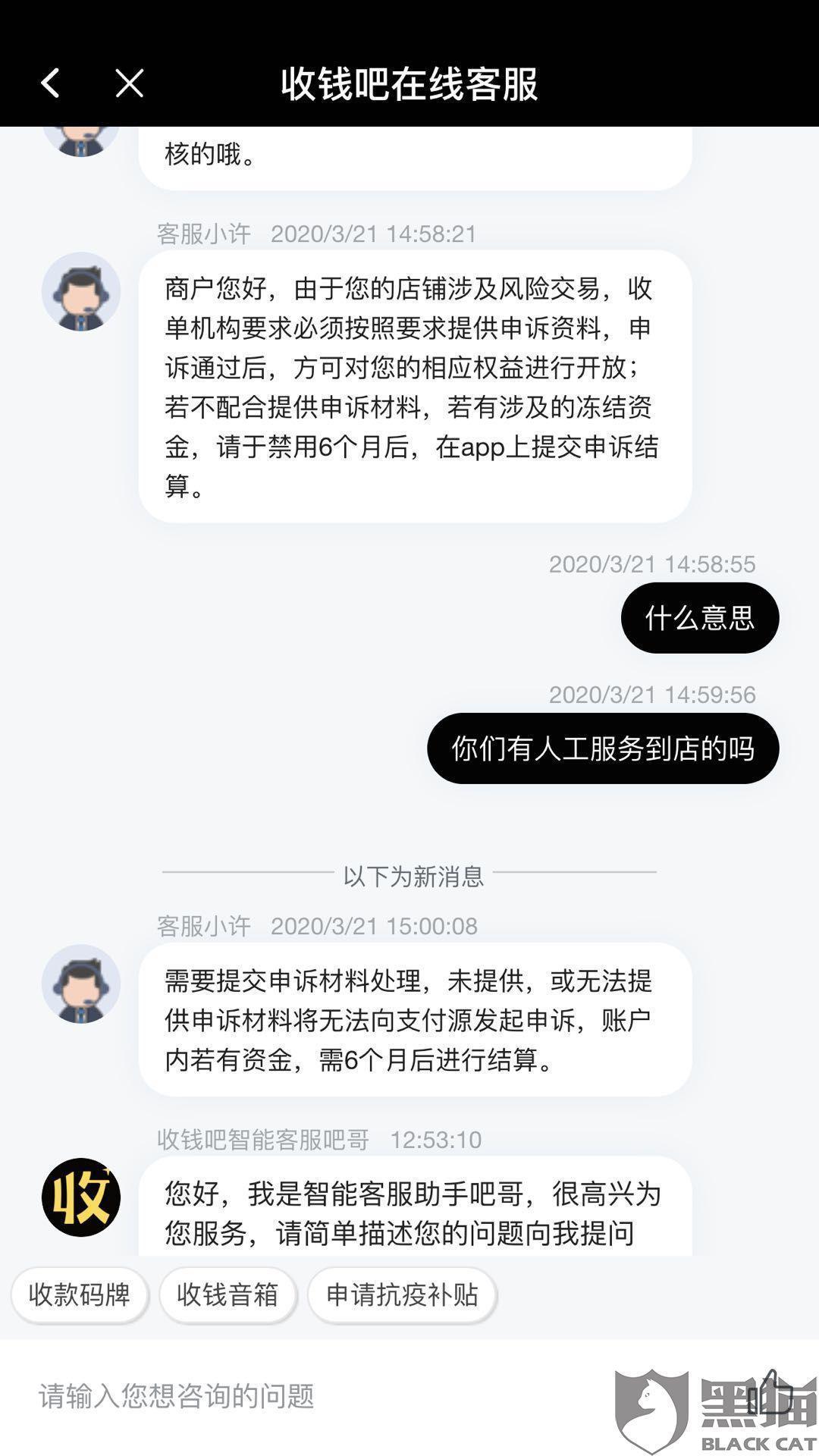Focus the 请输入您想咨询的问题 input field
This screenshot has height=1456, width=819.
pos(303,1396)
